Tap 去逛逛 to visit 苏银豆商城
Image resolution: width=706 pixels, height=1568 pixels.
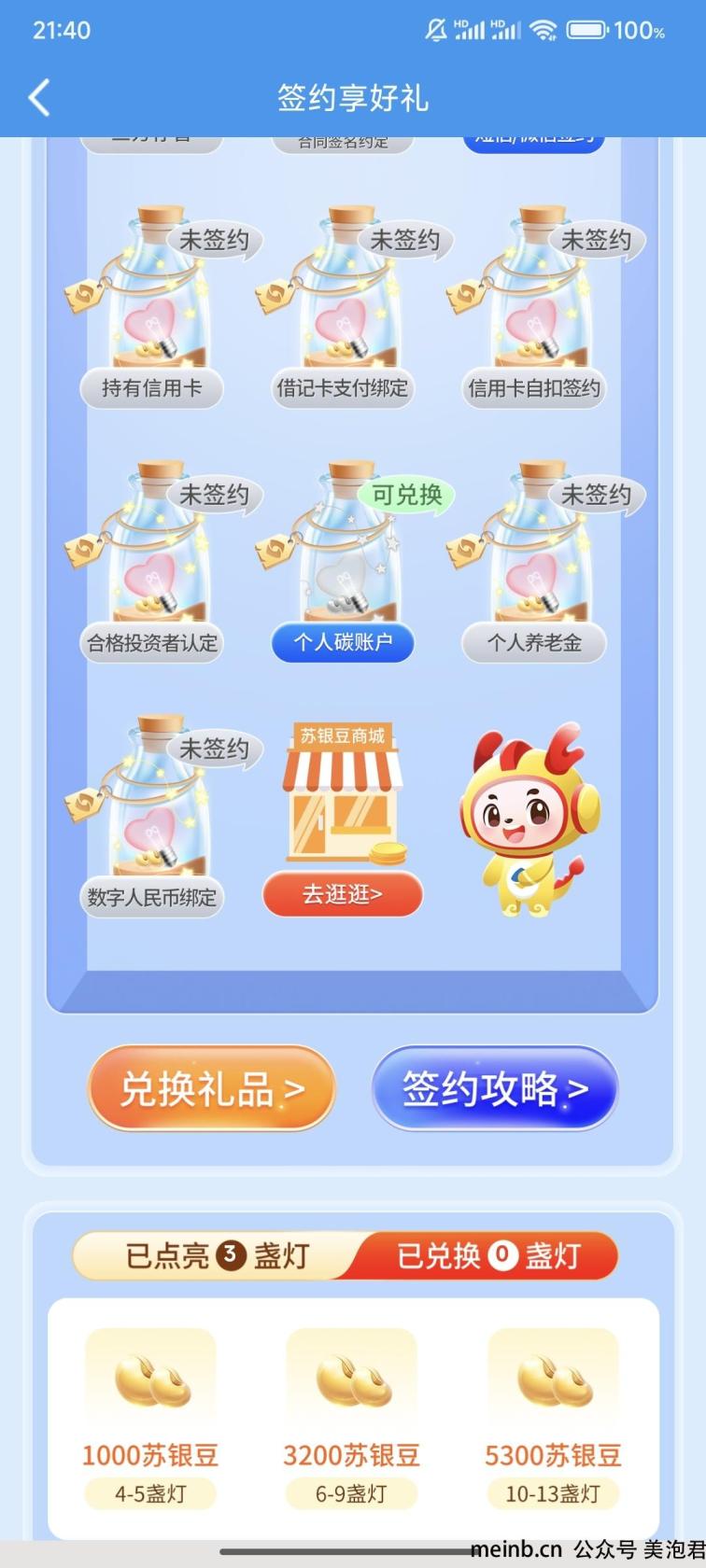click(343, 894)
